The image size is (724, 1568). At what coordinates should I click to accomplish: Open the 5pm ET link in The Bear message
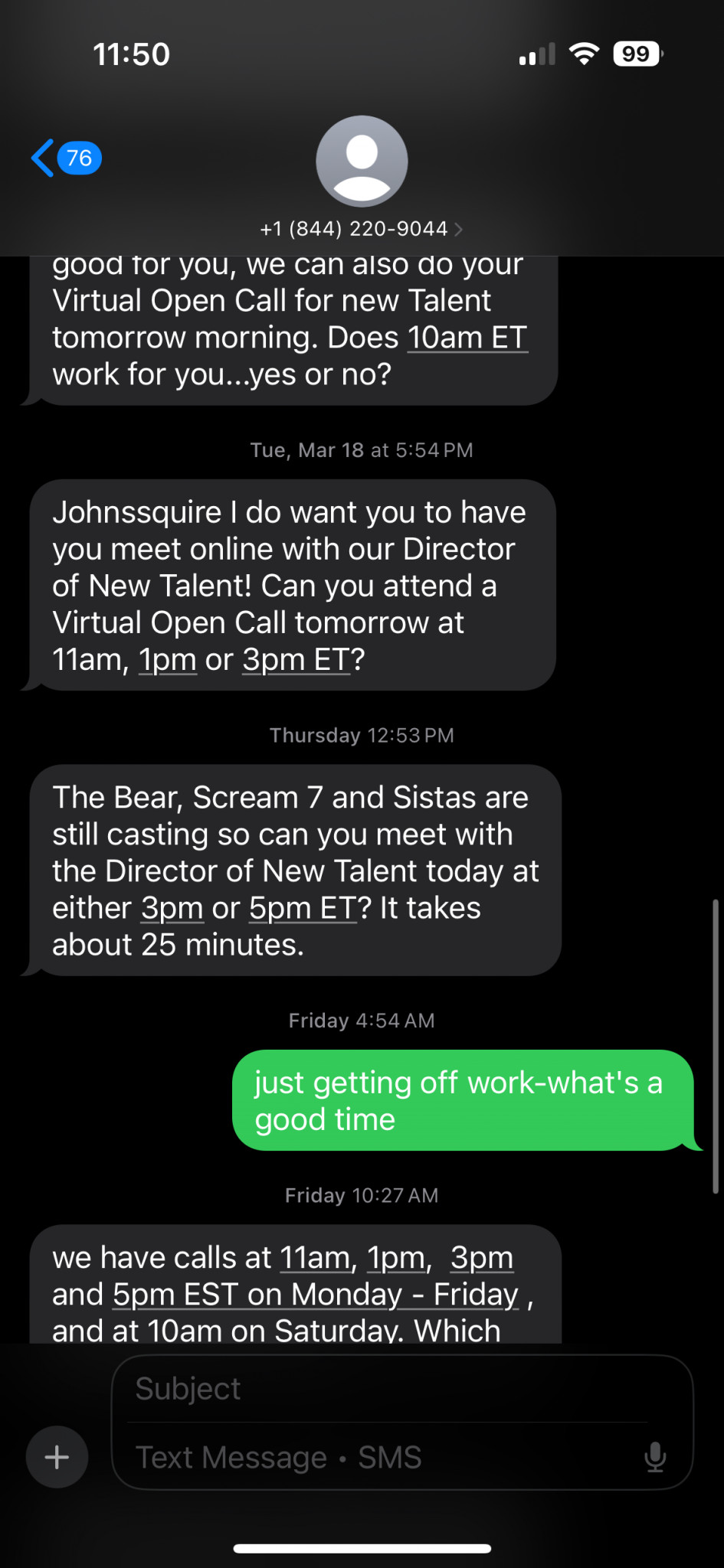303,908
